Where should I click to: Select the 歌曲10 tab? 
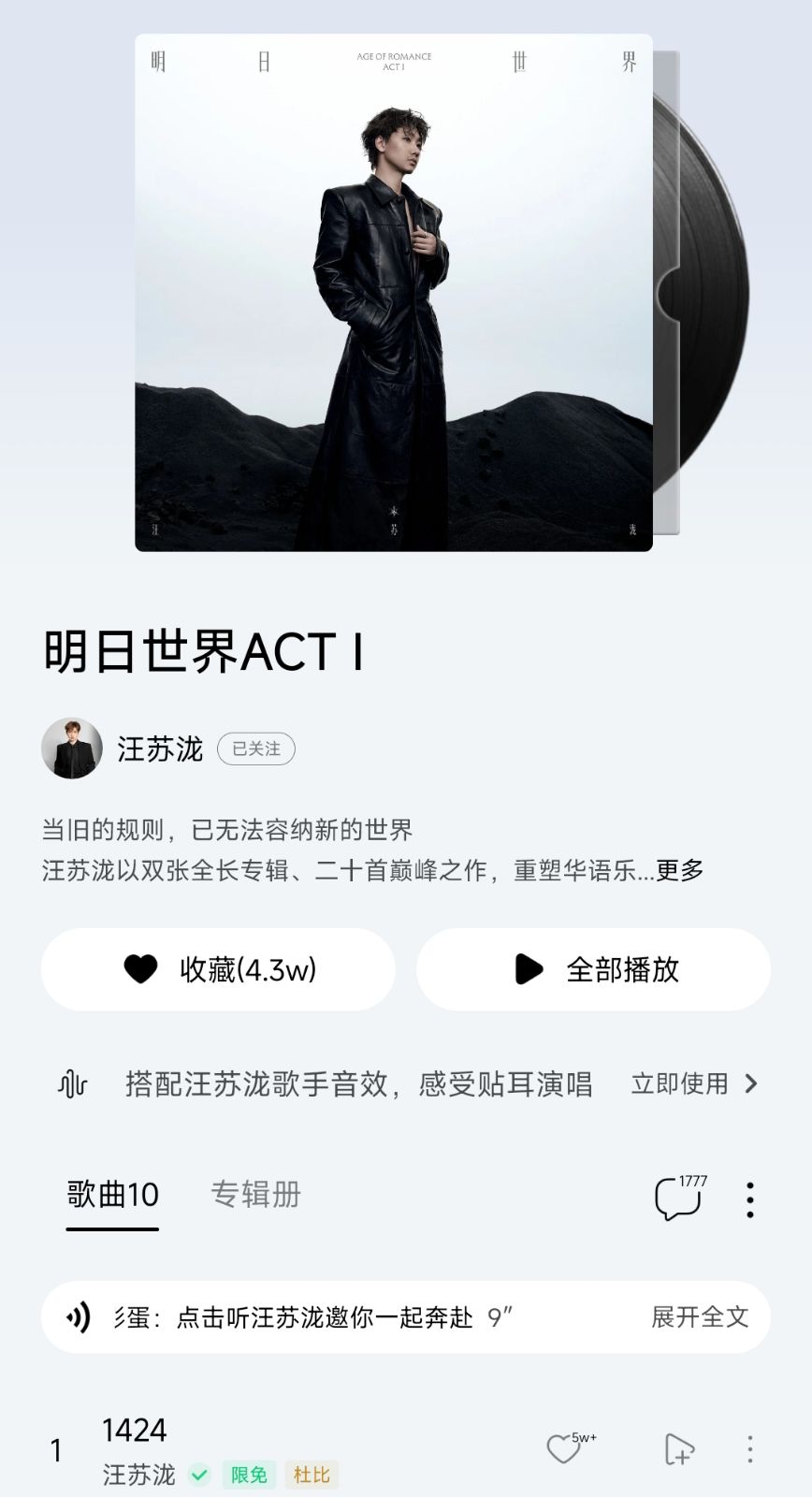click(112, 1195)
